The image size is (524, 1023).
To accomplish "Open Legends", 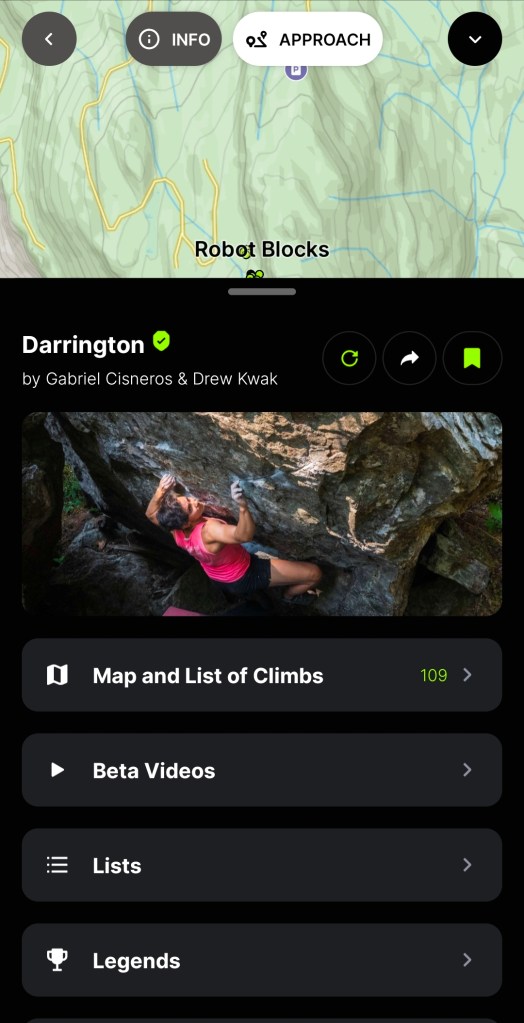I will click(x=262, y=960).
